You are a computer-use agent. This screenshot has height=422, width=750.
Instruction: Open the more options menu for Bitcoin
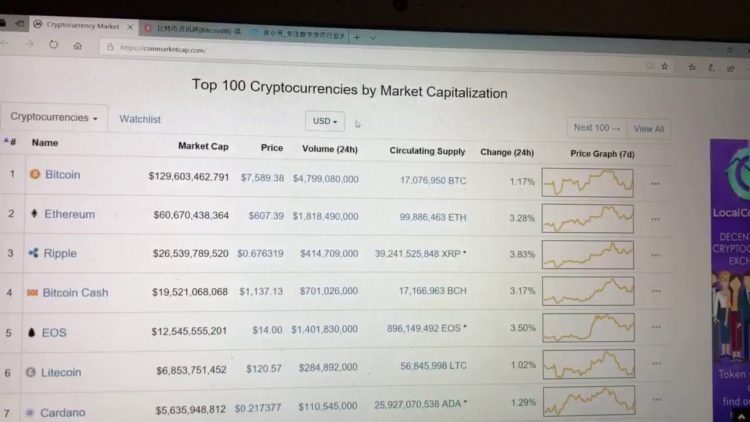click(x=655, y=184)
